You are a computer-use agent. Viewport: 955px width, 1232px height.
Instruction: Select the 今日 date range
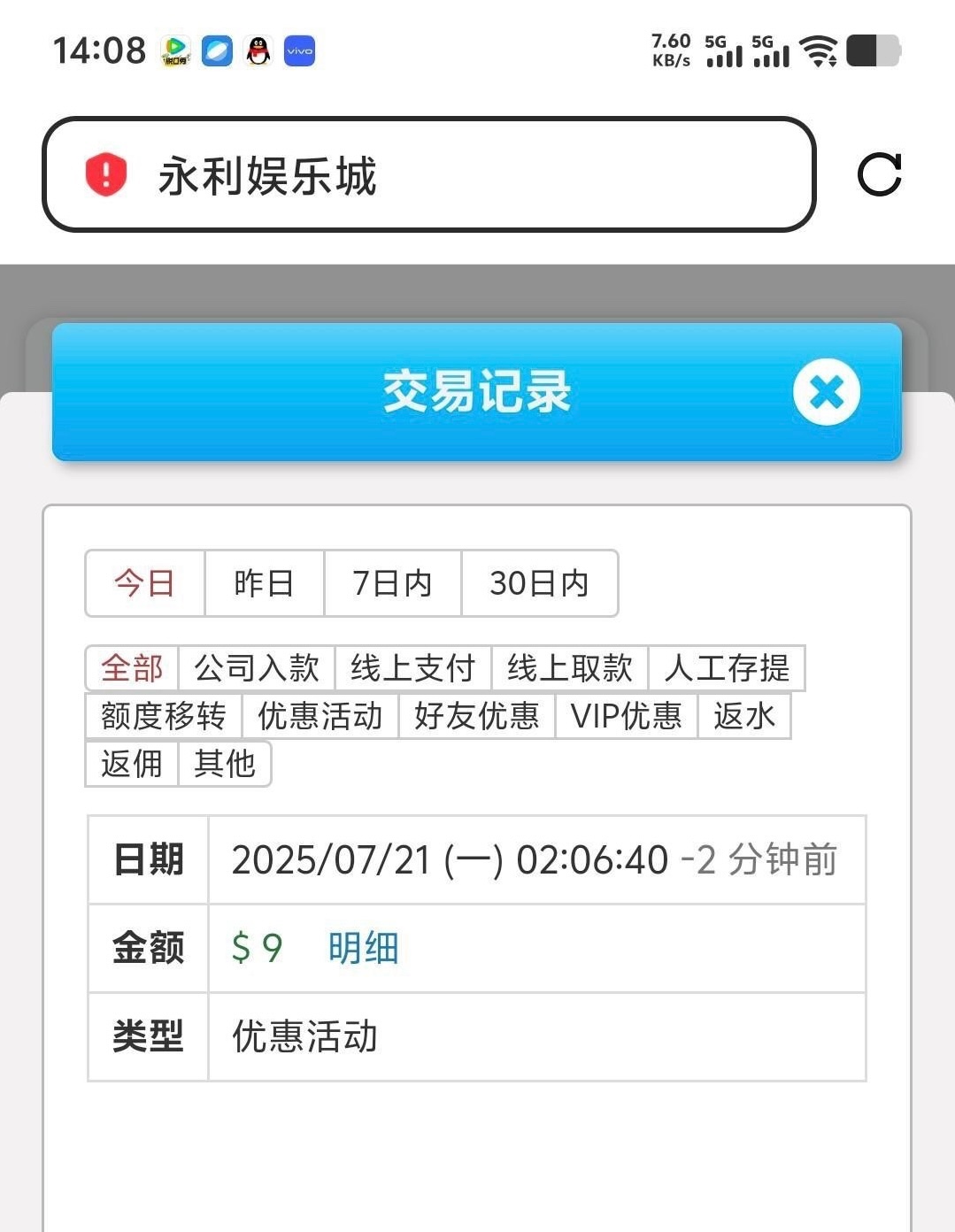(x=144, y=583)
